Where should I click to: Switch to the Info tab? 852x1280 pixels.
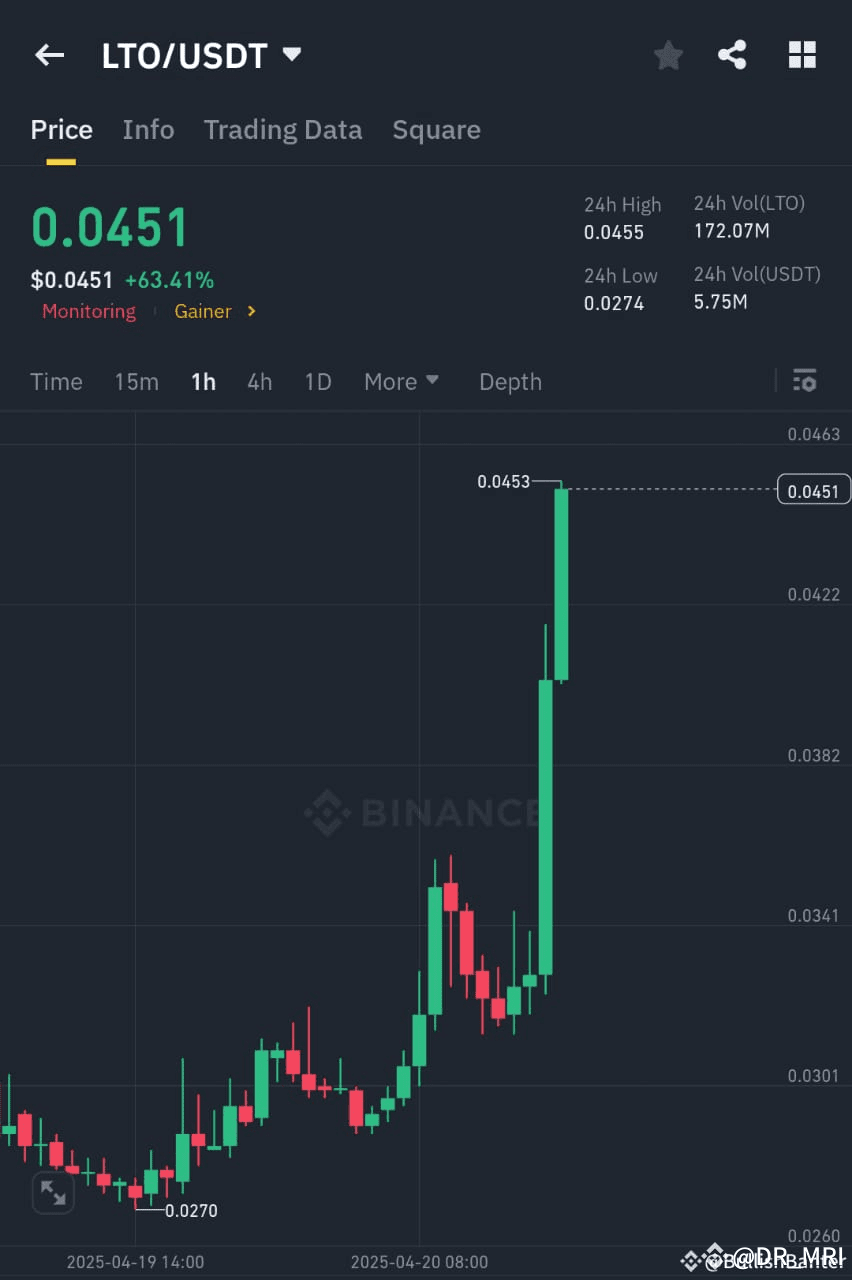point(148,130)
